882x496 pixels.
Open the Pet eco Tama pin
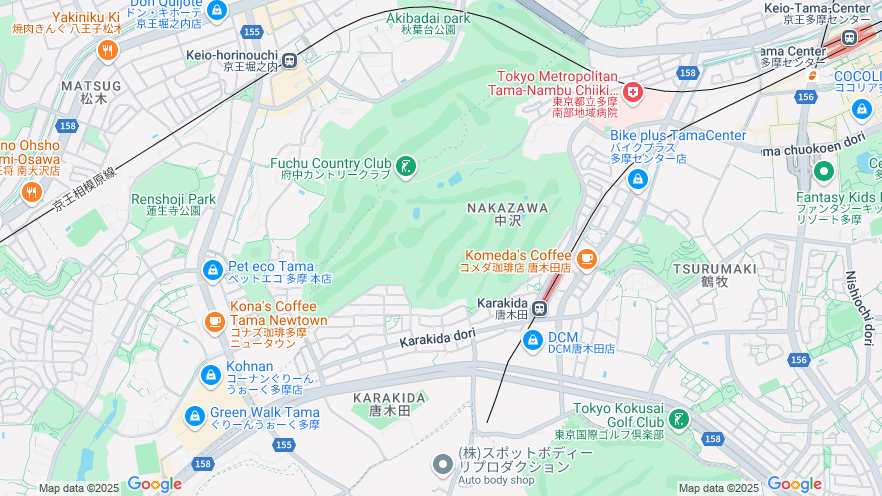click(212, 270)
